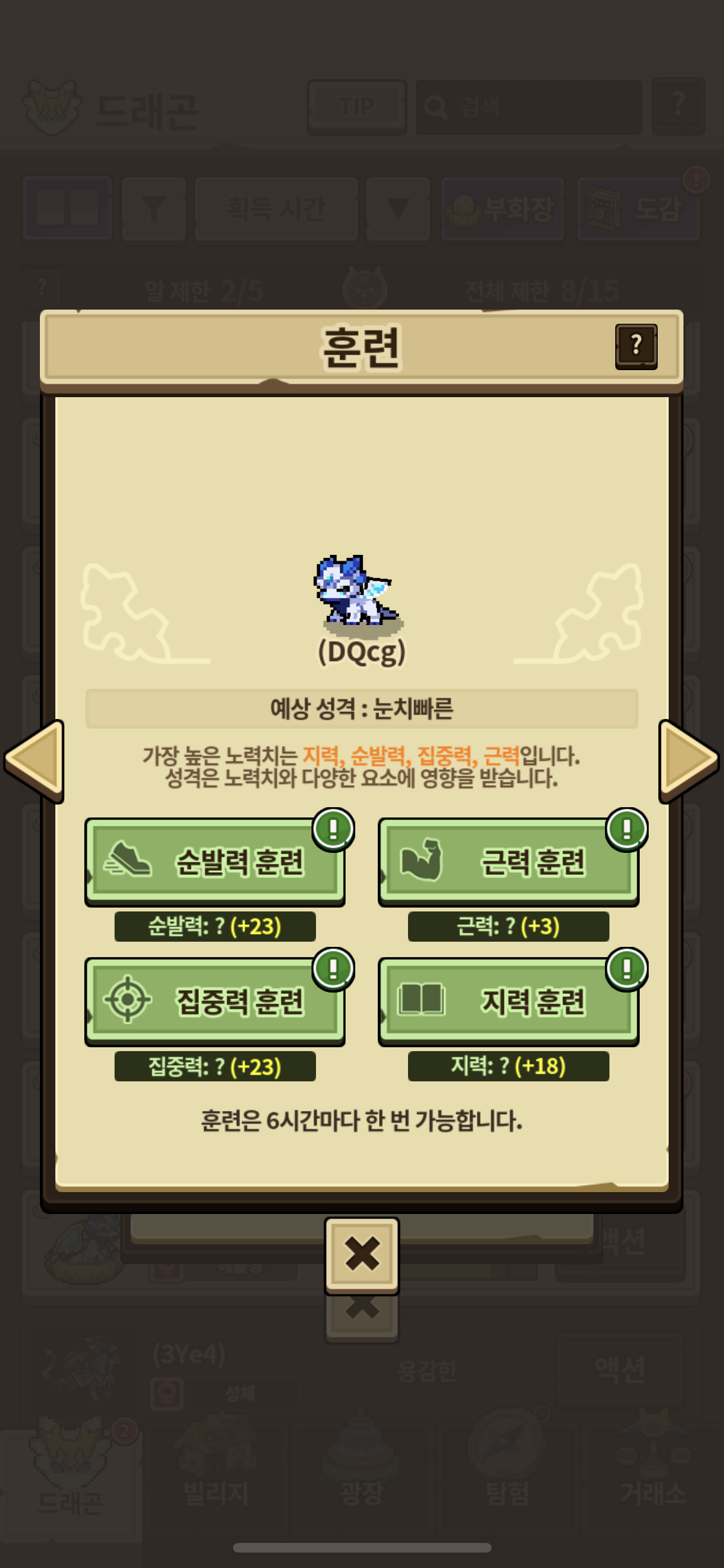Go to next dragon with right arrow
The image size is (724, 1568).
[688, 760]
